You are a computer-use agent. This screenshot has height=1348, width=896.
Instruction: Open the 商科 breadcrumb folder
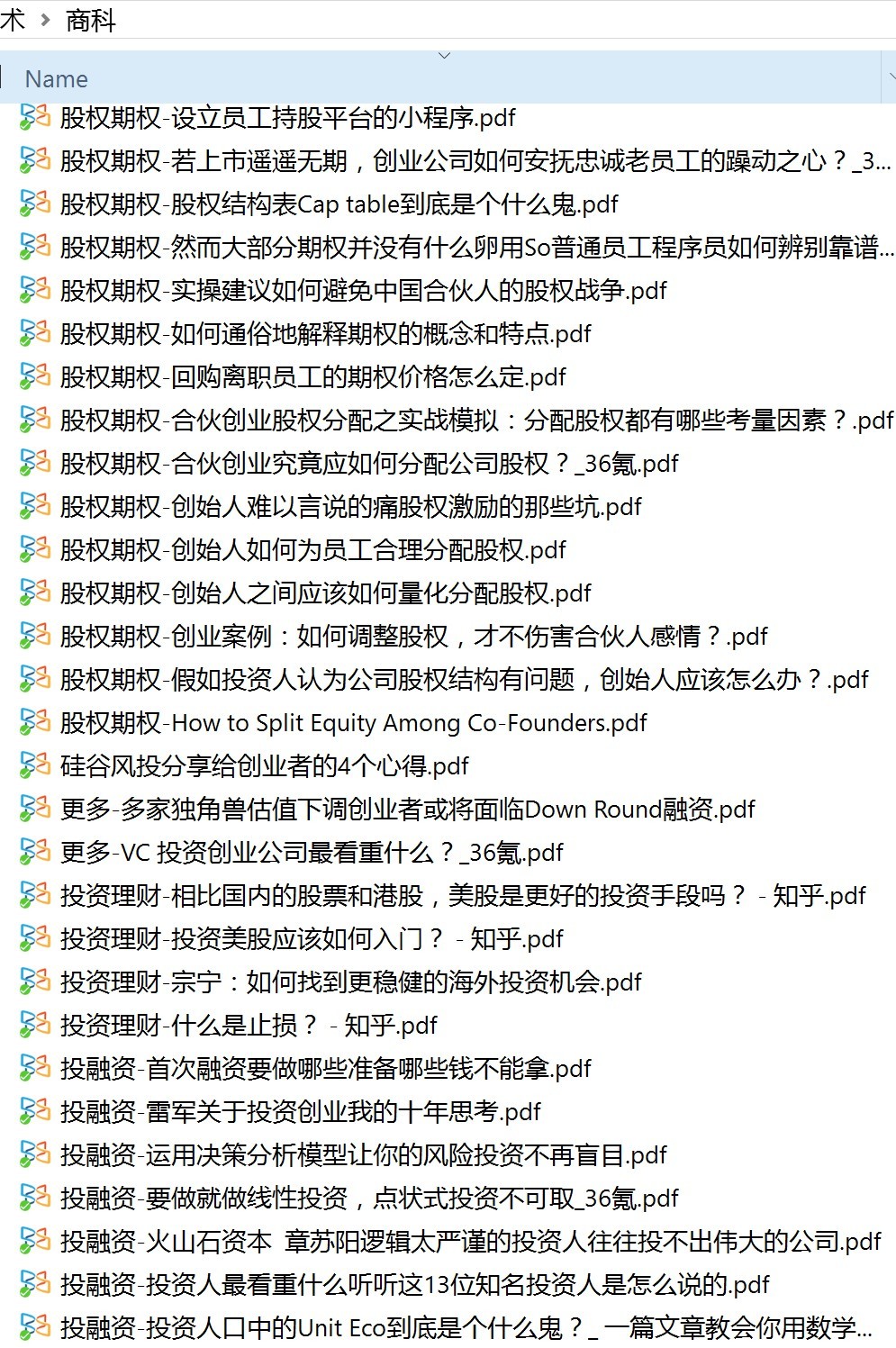91,20
